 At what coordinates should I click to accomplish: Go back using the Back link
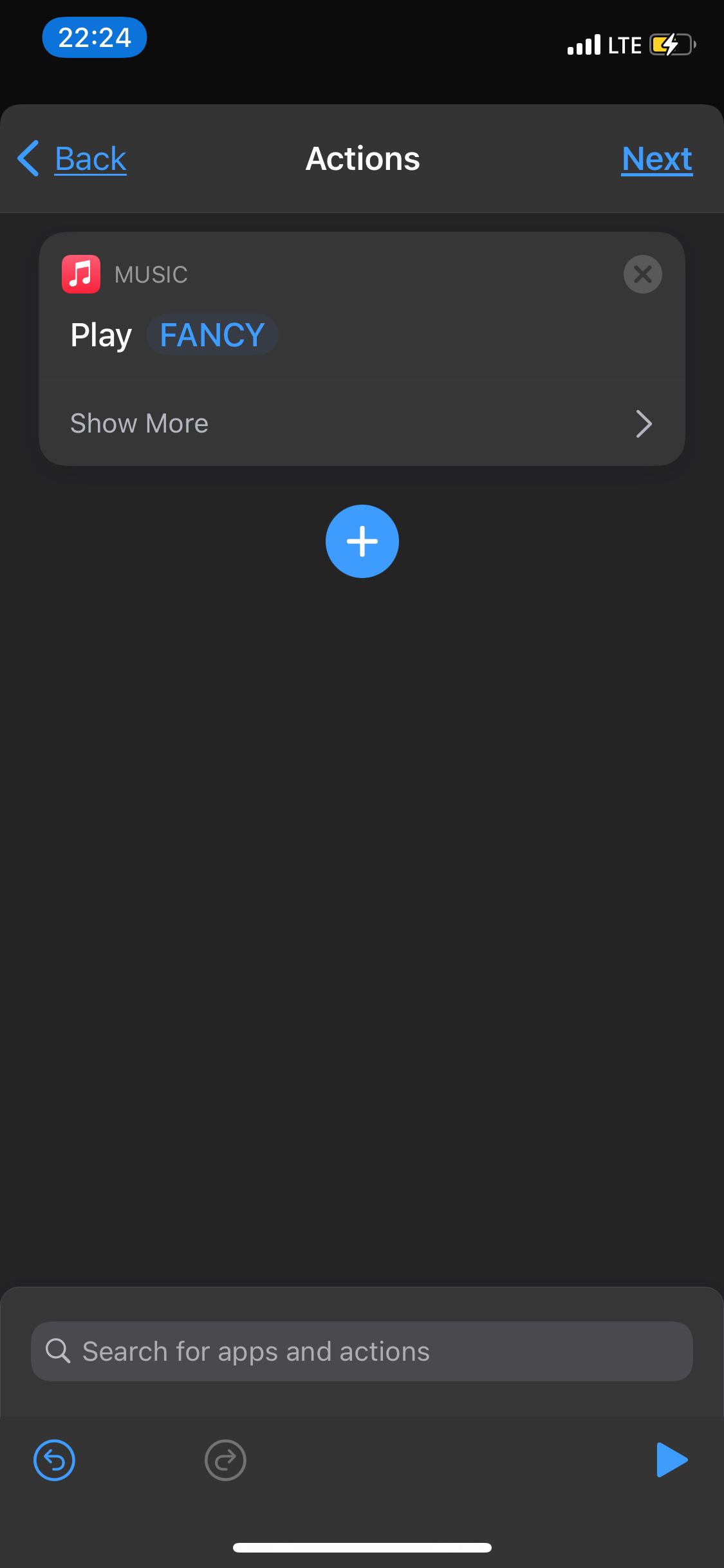point(90,158)
